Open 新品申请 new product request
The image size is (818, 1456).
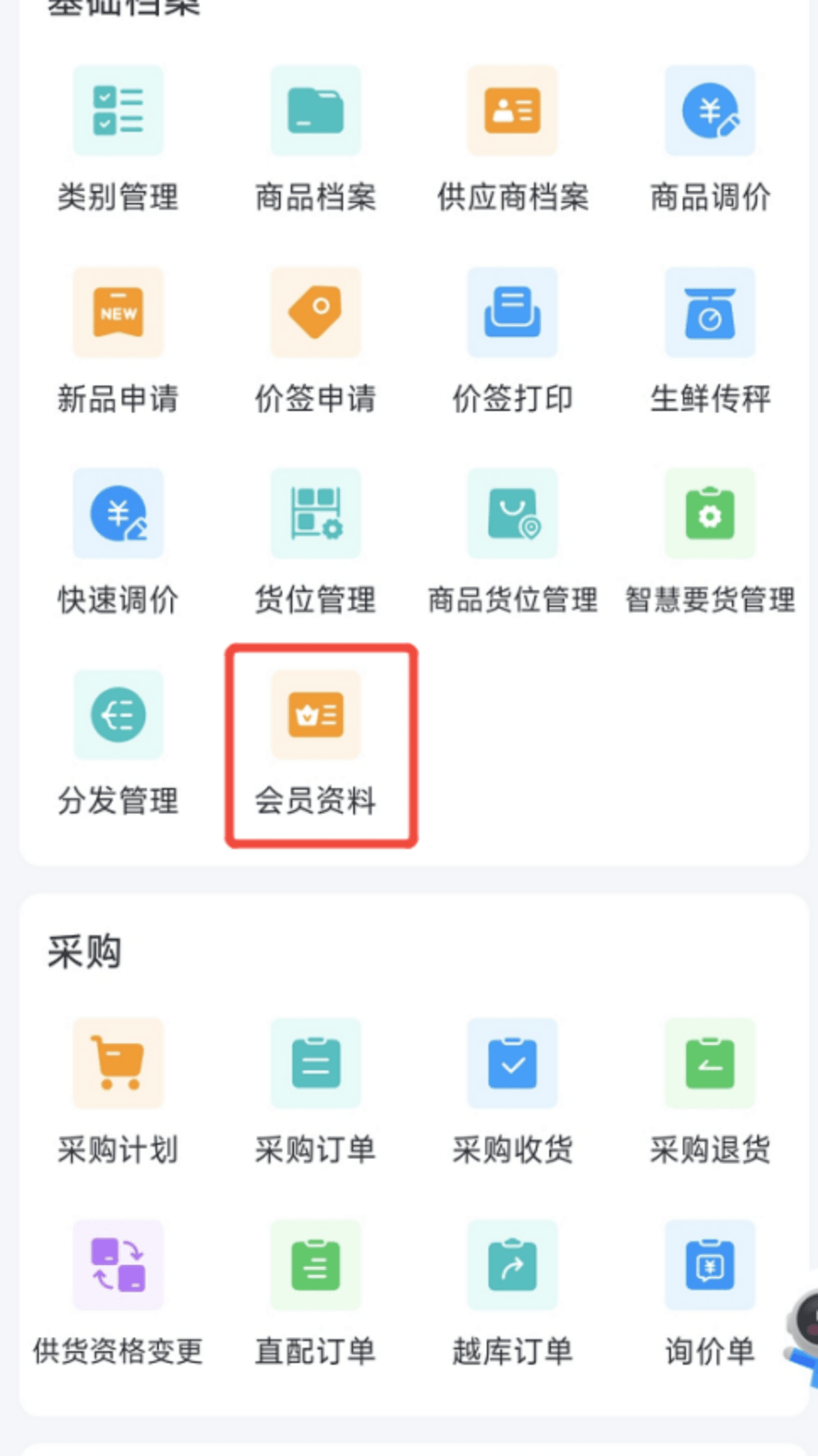[118, 313]
